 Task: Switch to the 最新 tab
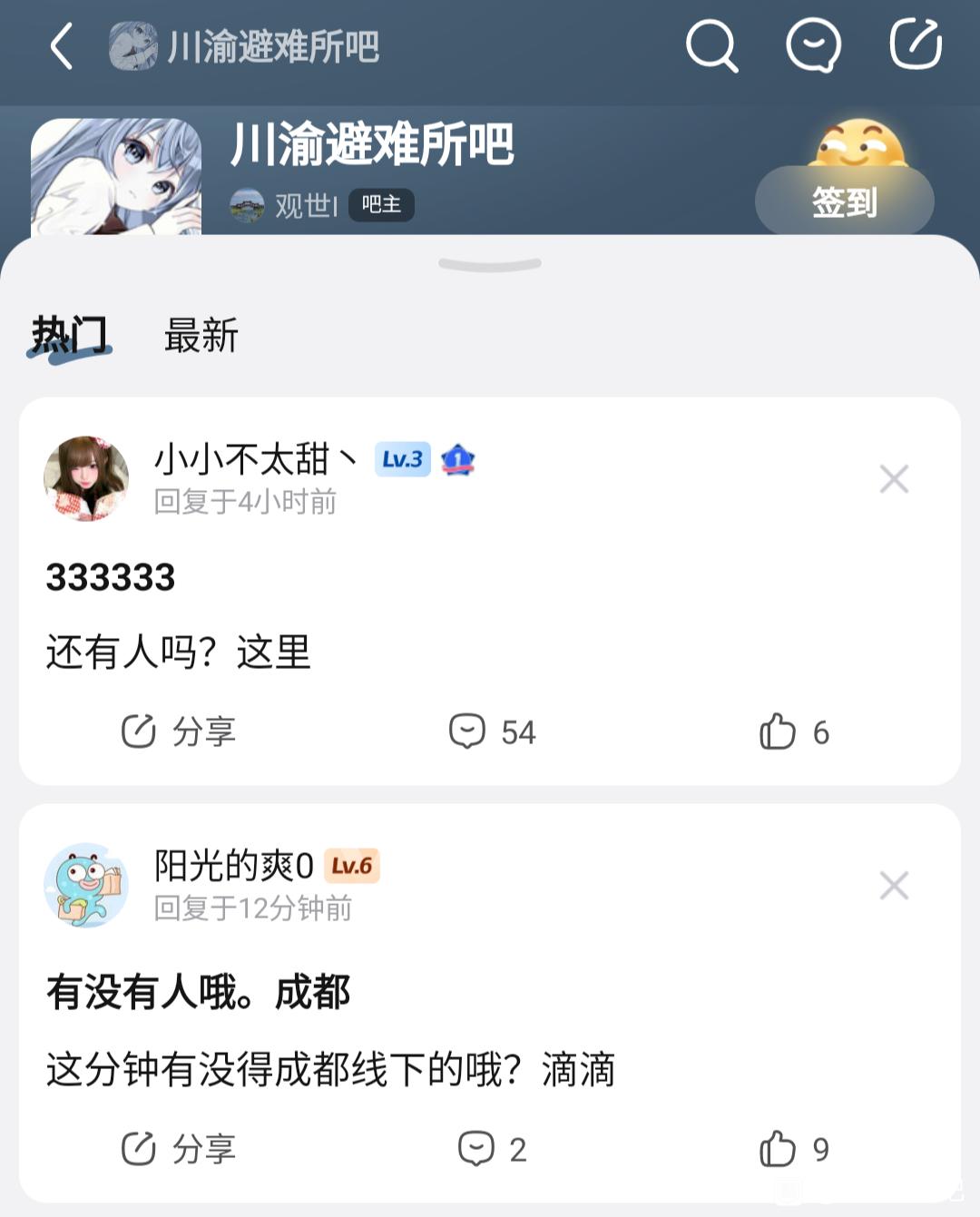pos(201,336)
